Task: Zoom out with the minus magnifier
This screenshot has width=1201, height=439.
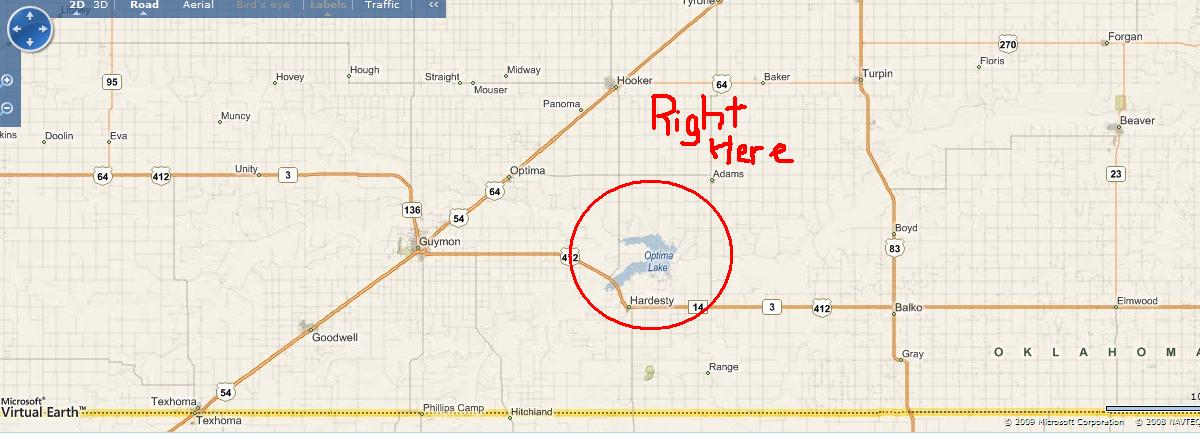Action: pos(7,107)
